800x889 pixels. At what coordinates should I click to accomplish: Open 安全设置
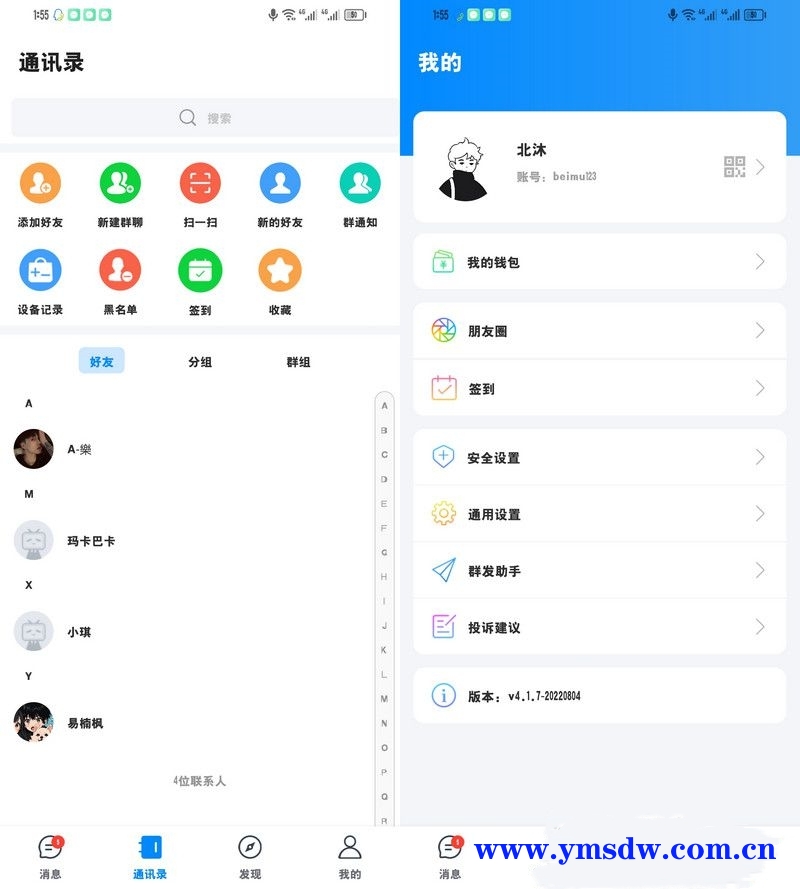[599, 458]
